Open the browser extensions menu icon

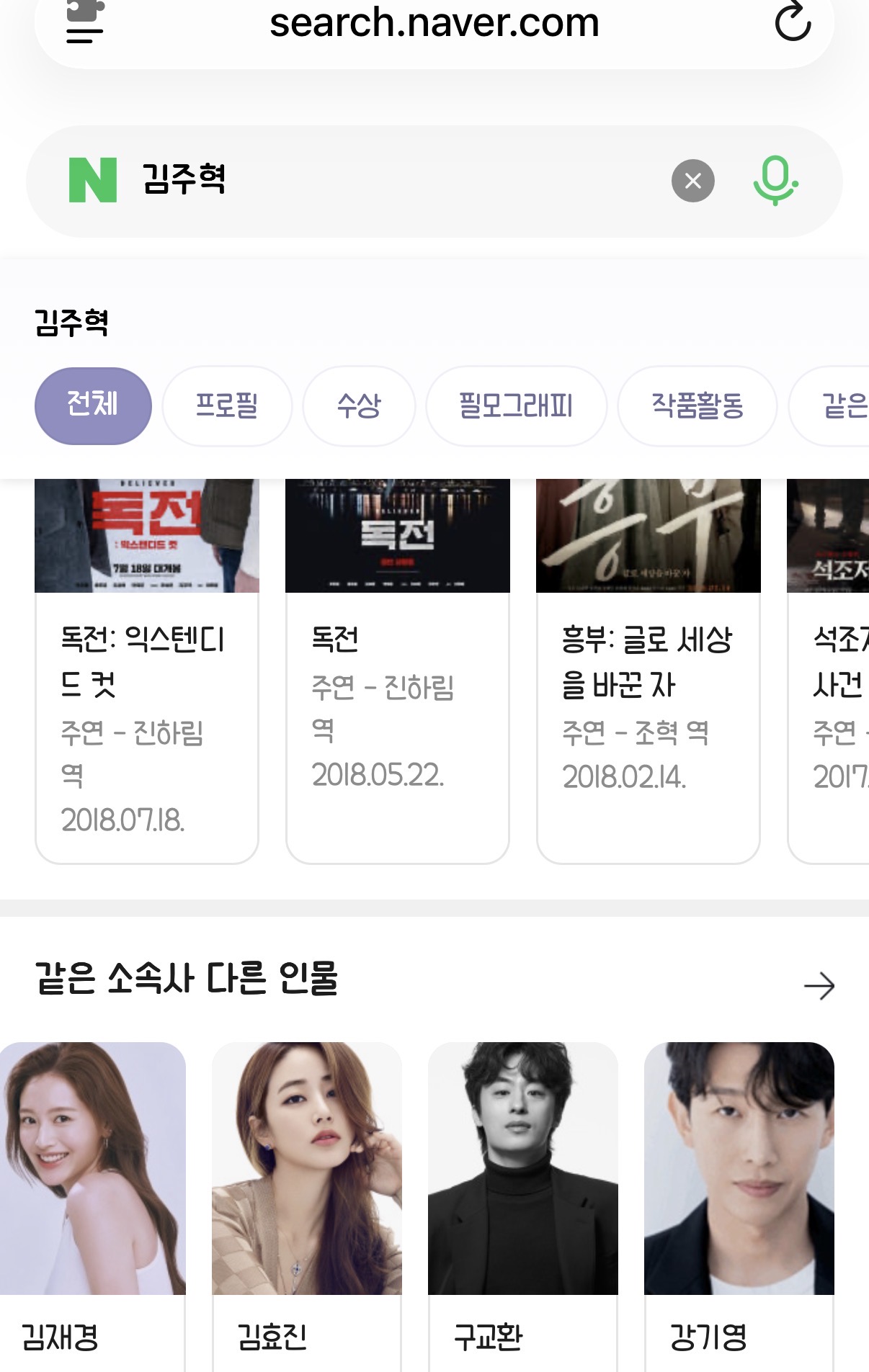pyautogui.click(x=85, y=22)
